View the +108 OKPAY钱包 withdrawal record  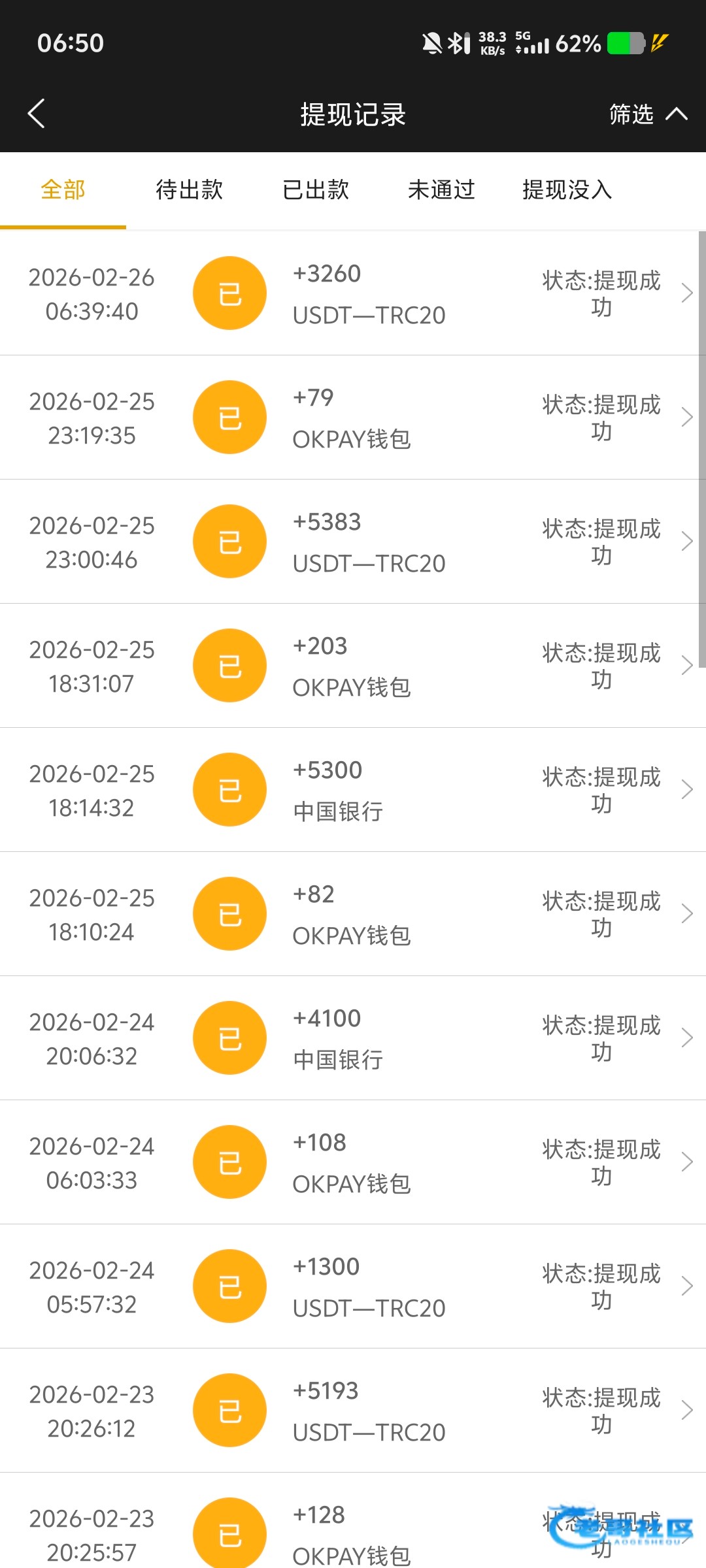coord(353,1162)
